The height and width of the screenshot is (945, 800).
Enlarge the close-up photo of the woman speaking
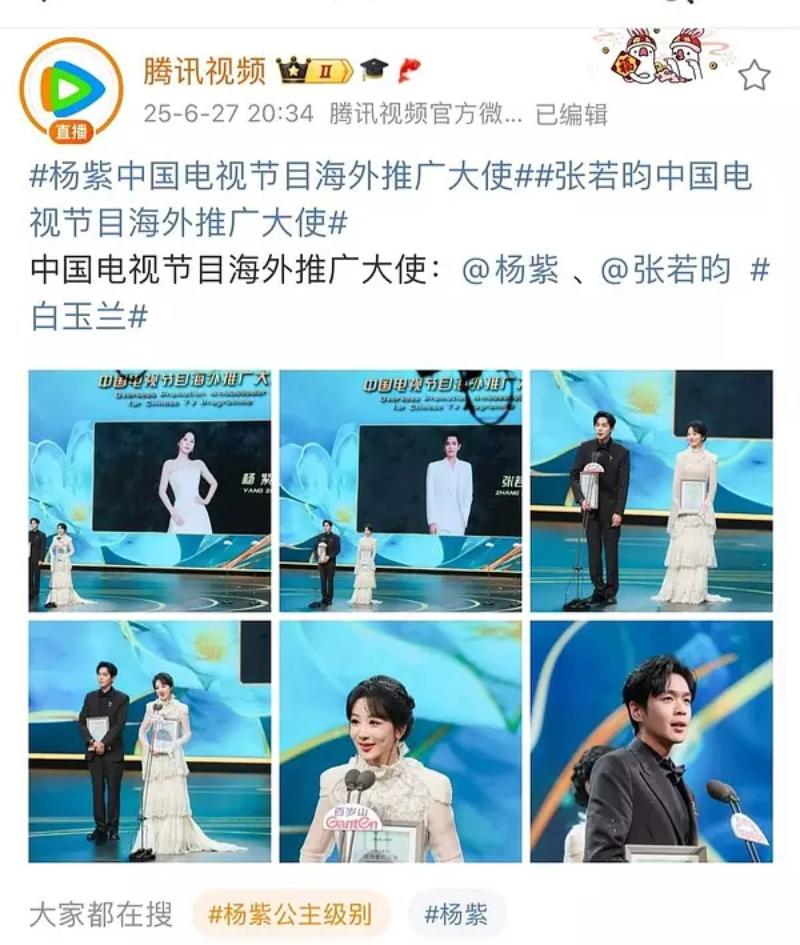pos(400,741)
